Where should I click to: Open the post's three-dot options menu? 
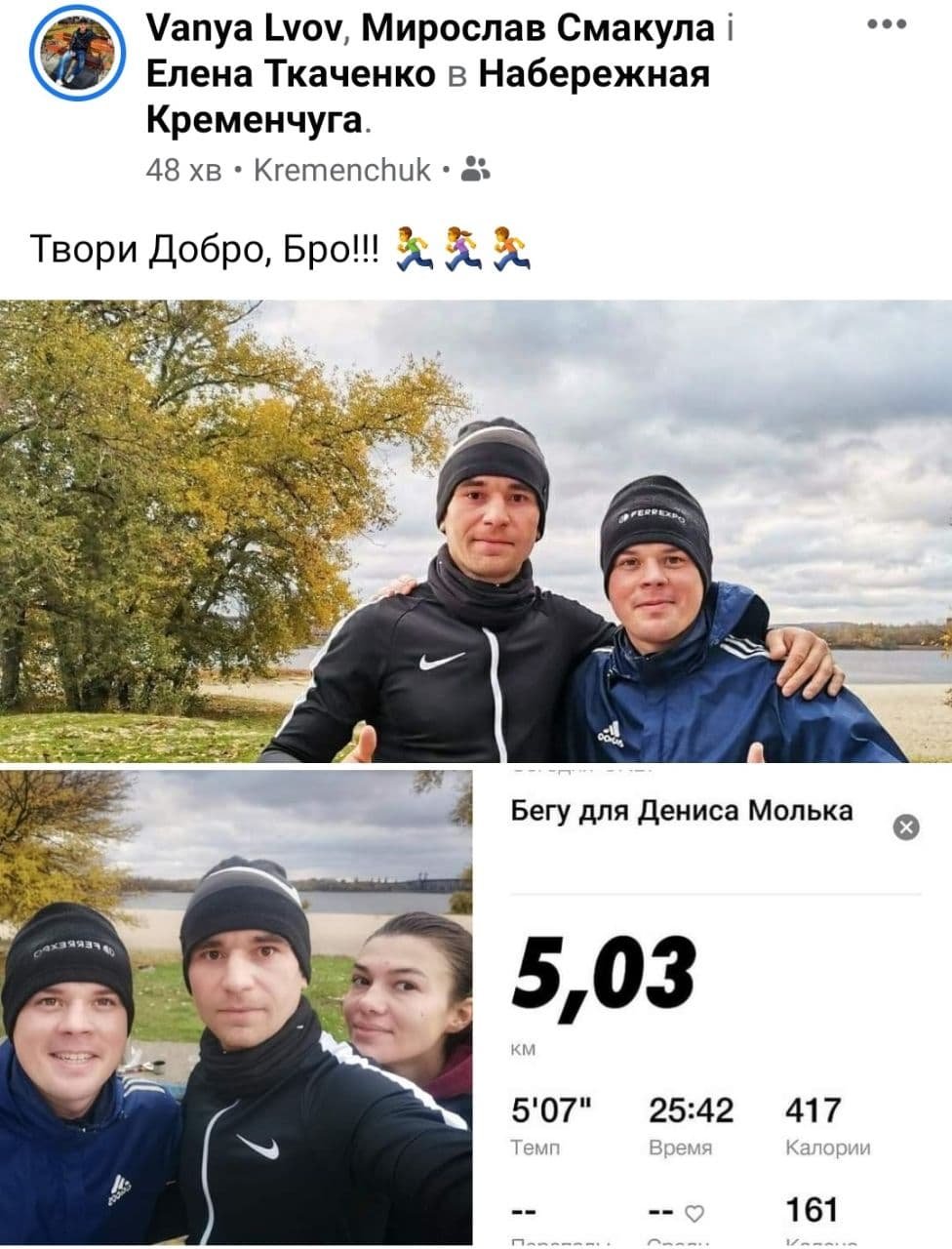coord(886,25)
